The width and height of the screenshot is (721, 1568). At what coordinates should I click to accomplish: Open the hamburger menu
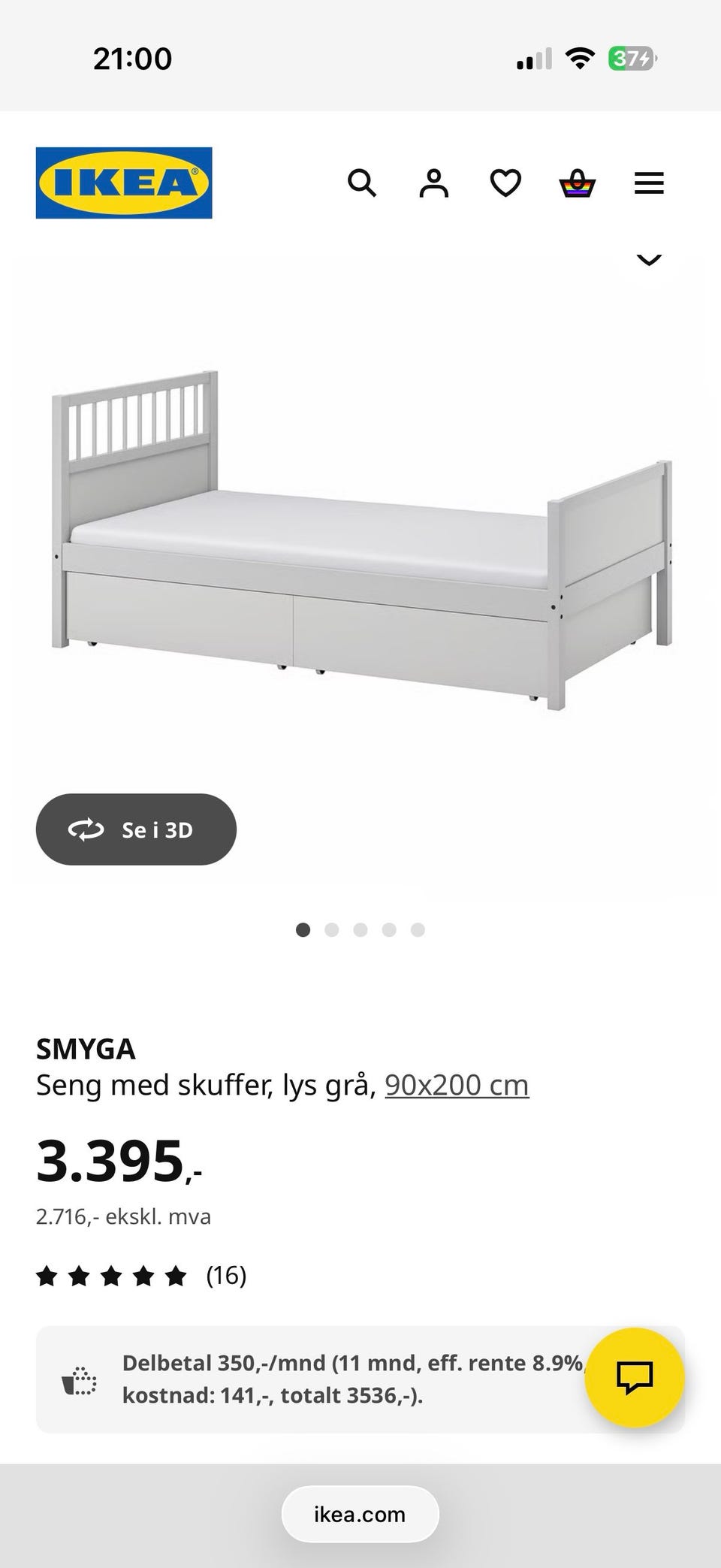point(649,183)
